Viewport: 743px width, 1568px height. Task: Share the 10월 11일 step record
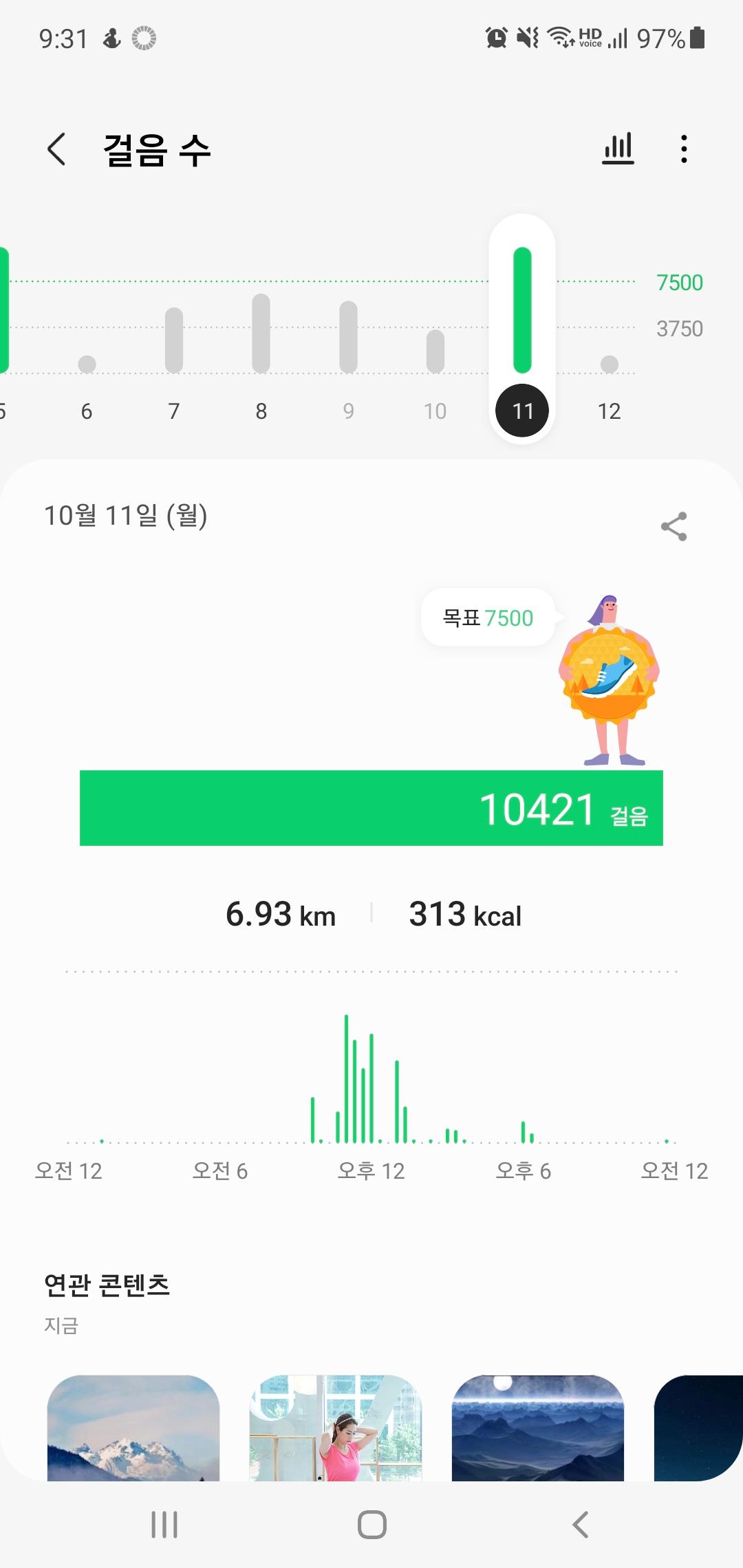pyautogui.click(x=674, y=527)
